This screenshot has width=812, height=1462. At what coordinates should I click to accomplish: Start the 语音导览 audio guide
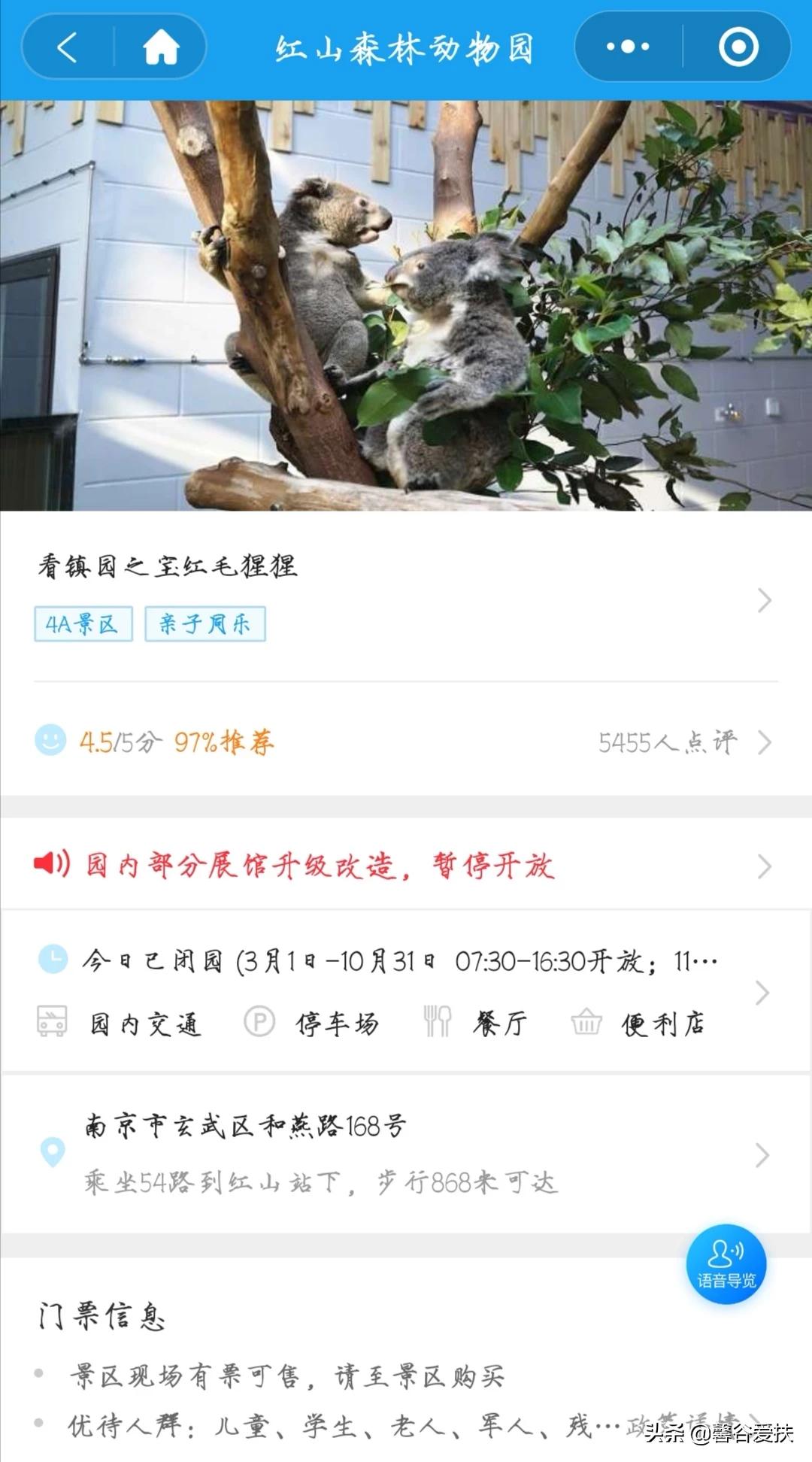(726, 1264)
